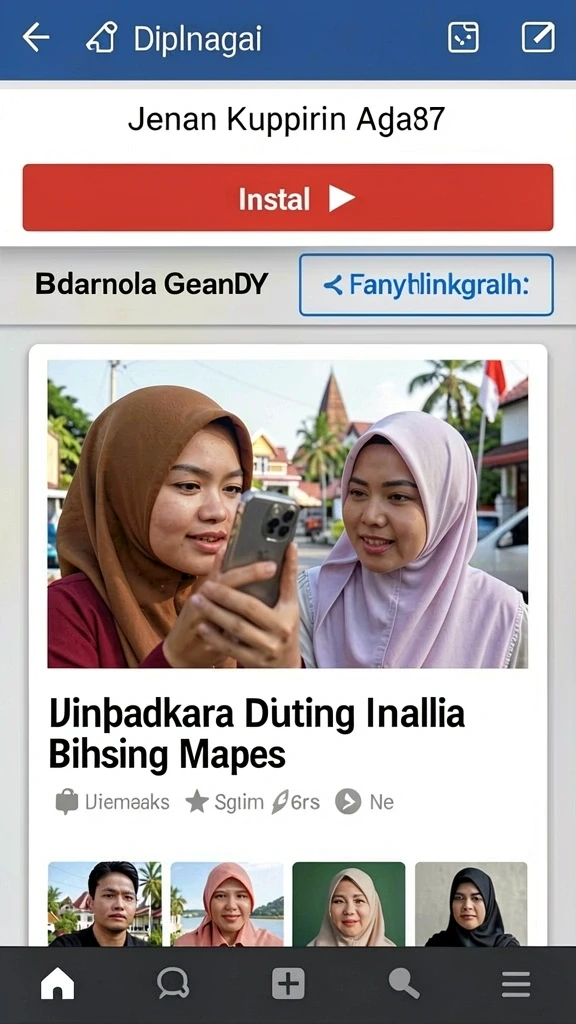
Task: Open the article with two women photo
Action: [x=287, y=514]
